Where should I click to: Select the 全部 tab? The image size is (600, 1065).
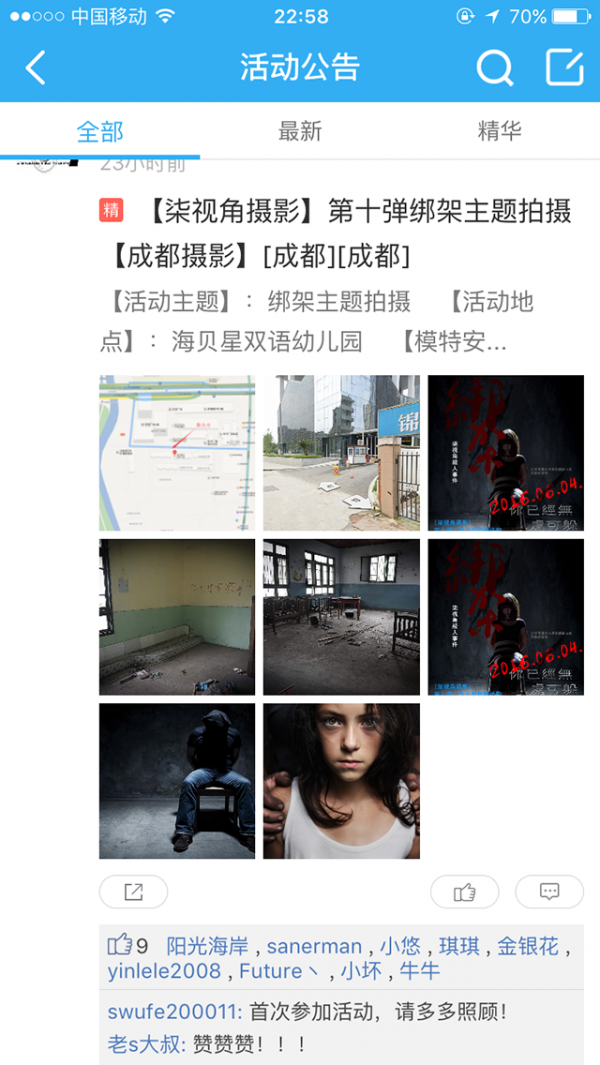coord(100,131)
